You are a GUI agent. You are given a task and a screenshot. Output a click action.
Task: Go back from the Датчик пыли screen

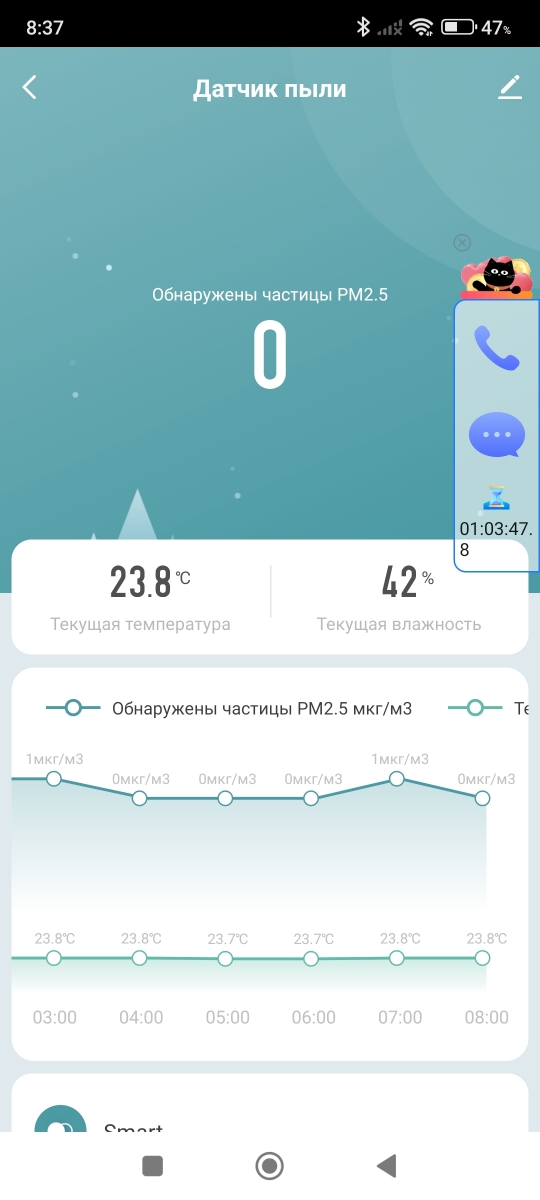pos(29,88)
